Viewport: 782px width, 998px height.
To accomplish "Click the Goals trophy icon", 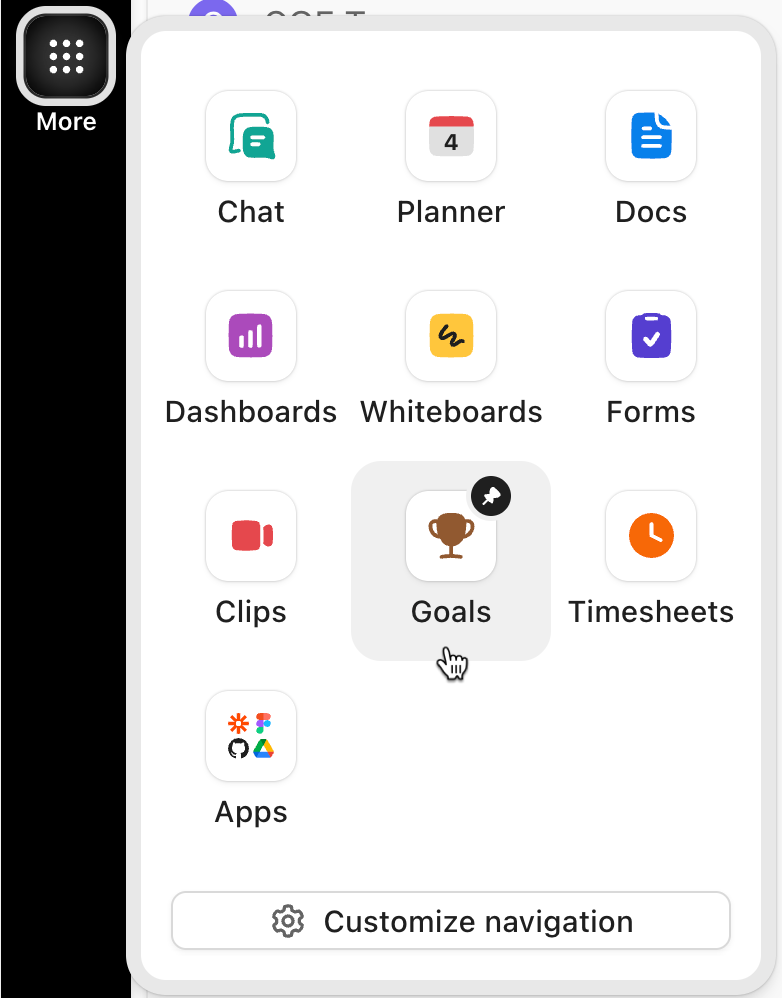I will tap(450, 537).
